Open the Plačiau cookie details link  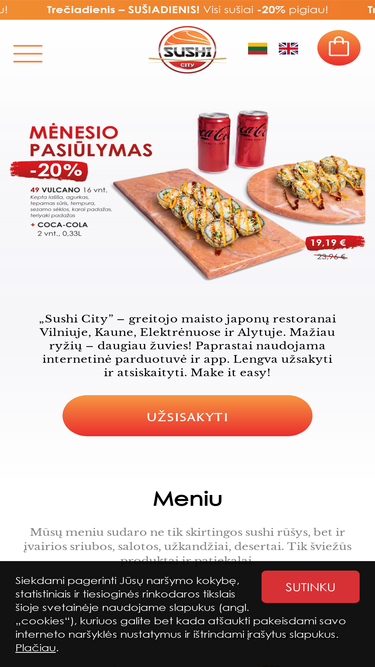[36, 648]
